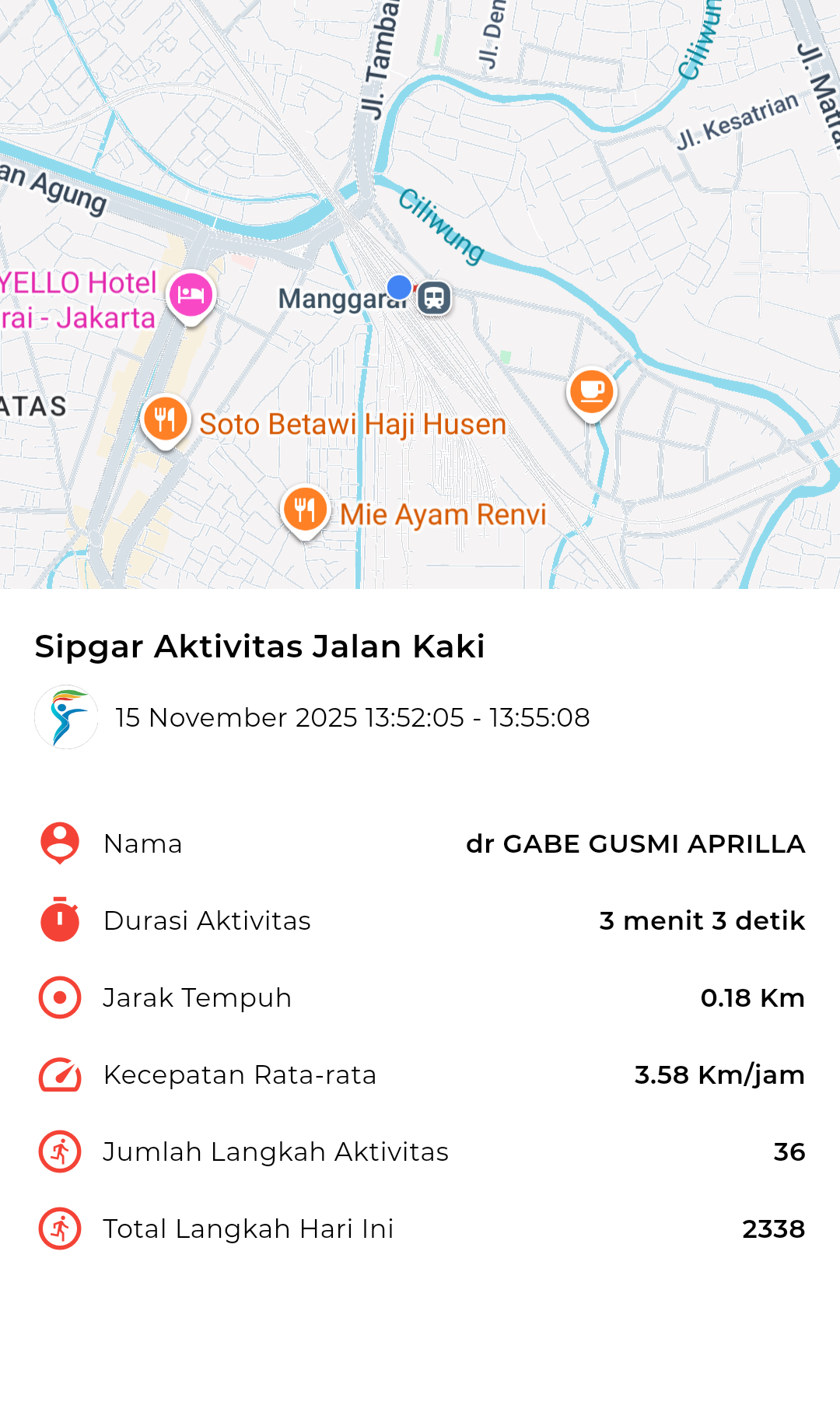The width and height of the screenshot is (840, 1402).
Task: Open Mie Ayam Renvi restaurant pin
Action: tap(304, 510)
